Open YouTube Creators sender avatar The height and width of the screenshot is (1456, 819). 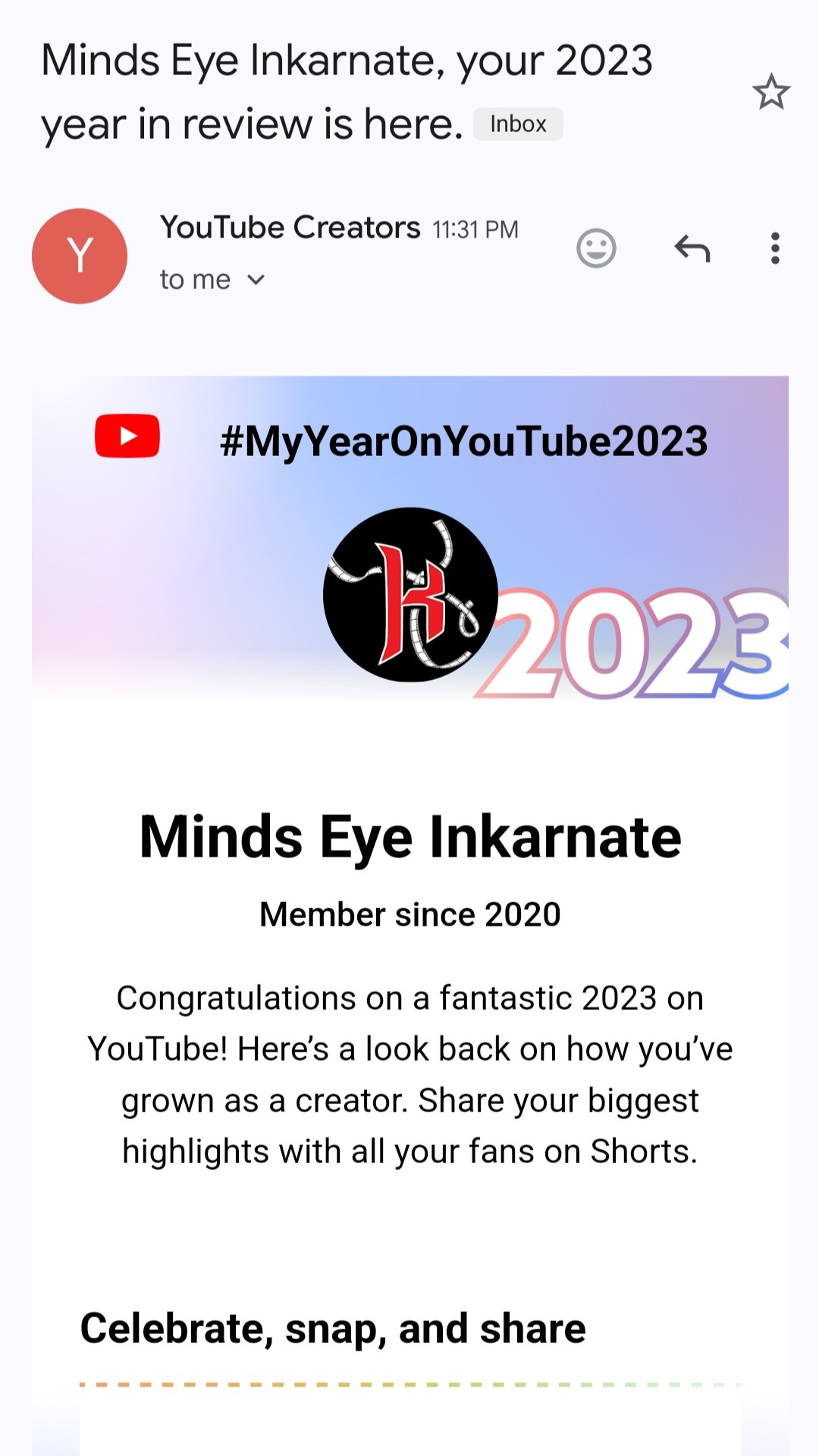pyautogui.click(x=80, y=256)
